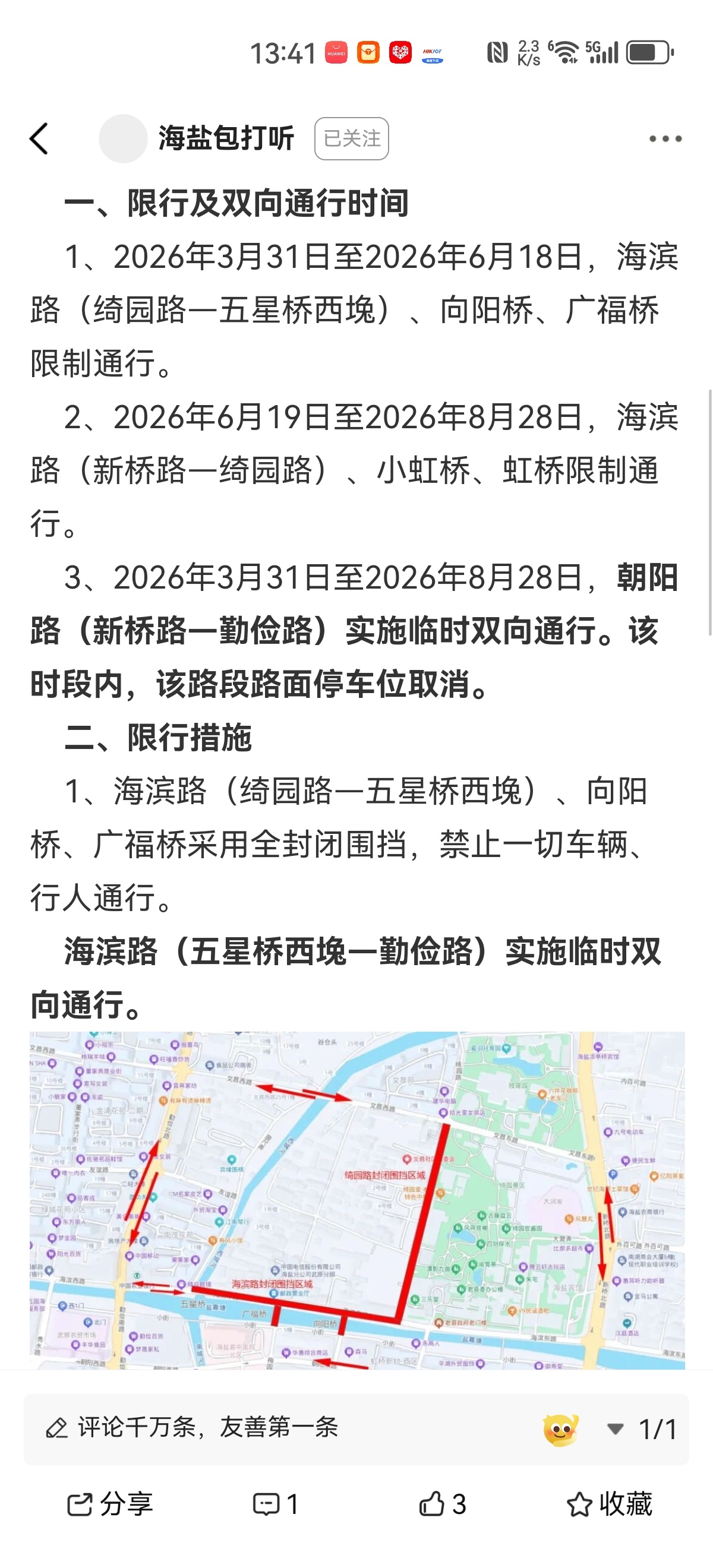The image size is (713, 1568).
Task: Share this post via 分享
Action: click(109, 1504)
